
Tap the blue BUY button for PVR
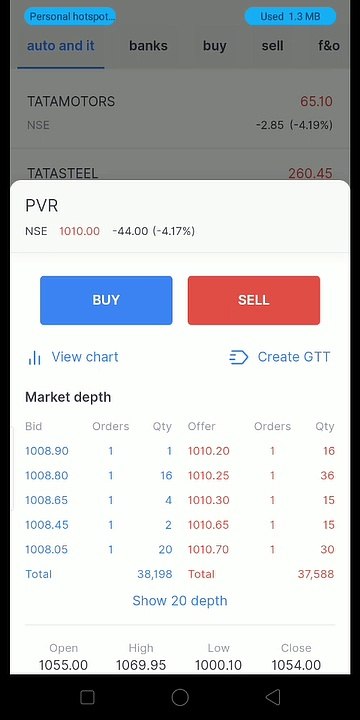[106, 300]
